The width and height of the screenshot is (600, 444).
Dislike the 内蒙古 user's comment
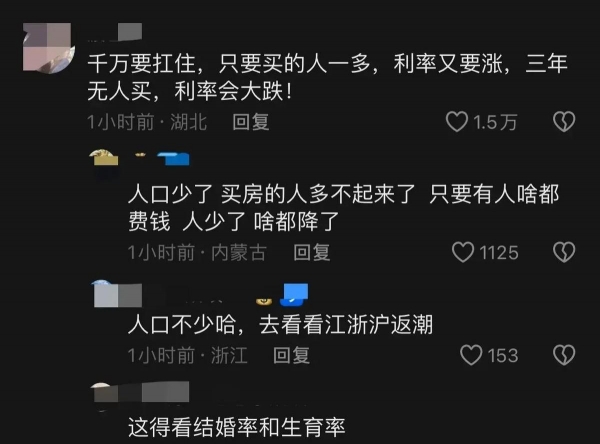[565, 253]
